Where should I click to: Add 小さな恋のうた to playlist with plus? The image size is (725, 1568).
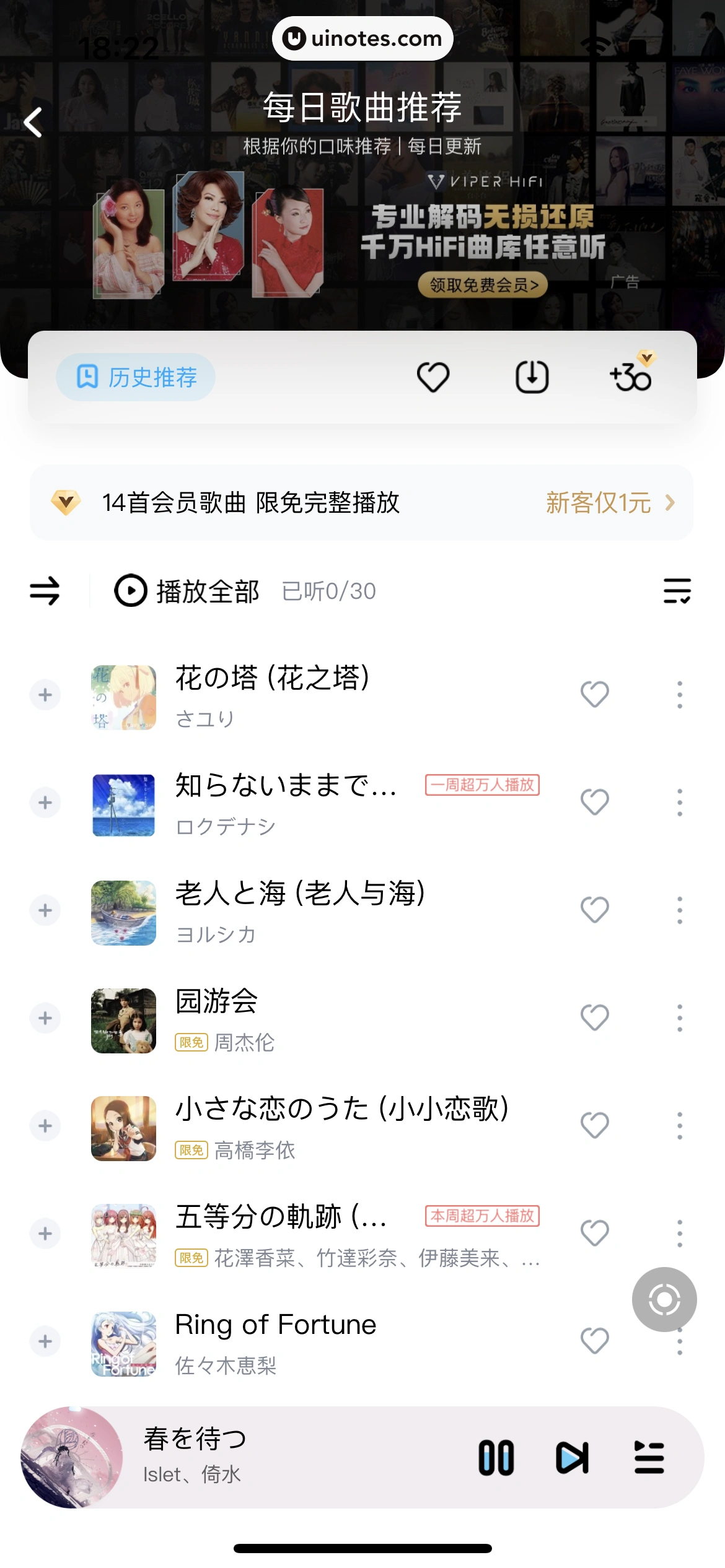pos(44,1125)
